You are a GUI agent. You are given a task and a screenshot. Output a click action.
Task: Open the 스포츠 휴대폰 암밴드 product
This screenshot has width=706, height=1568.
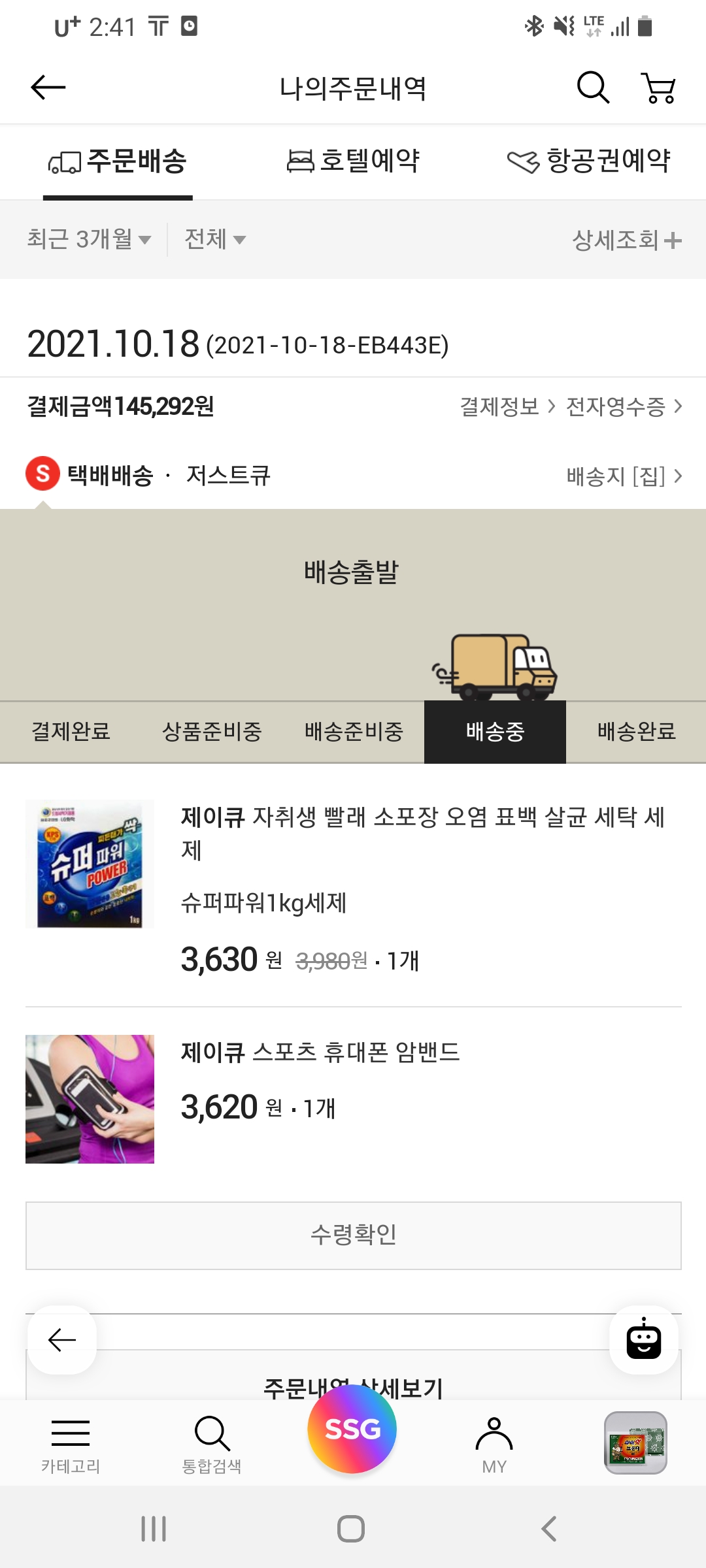320,1052
